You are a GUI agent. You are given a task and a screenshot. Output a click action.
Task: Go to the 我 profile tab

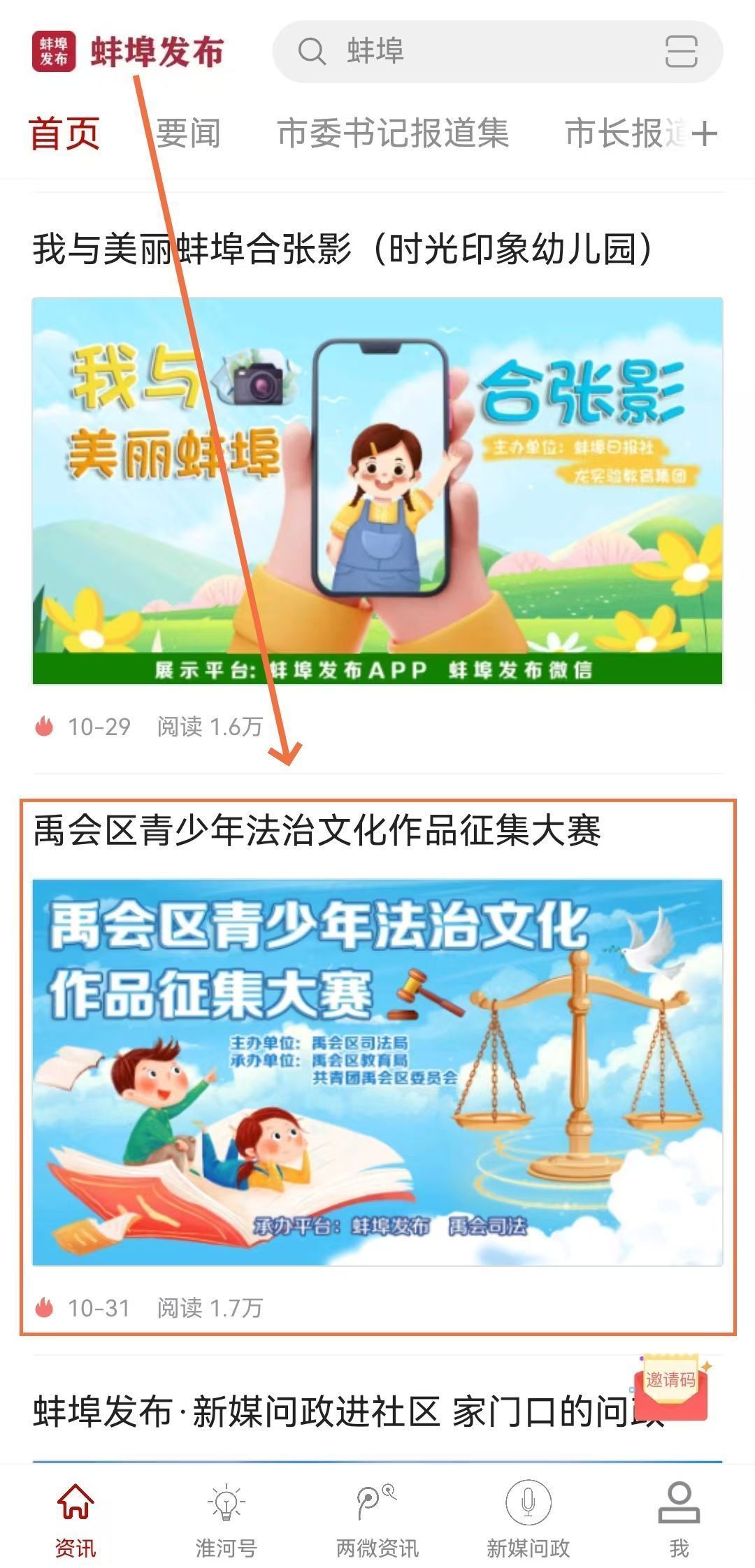[678, 1516]
